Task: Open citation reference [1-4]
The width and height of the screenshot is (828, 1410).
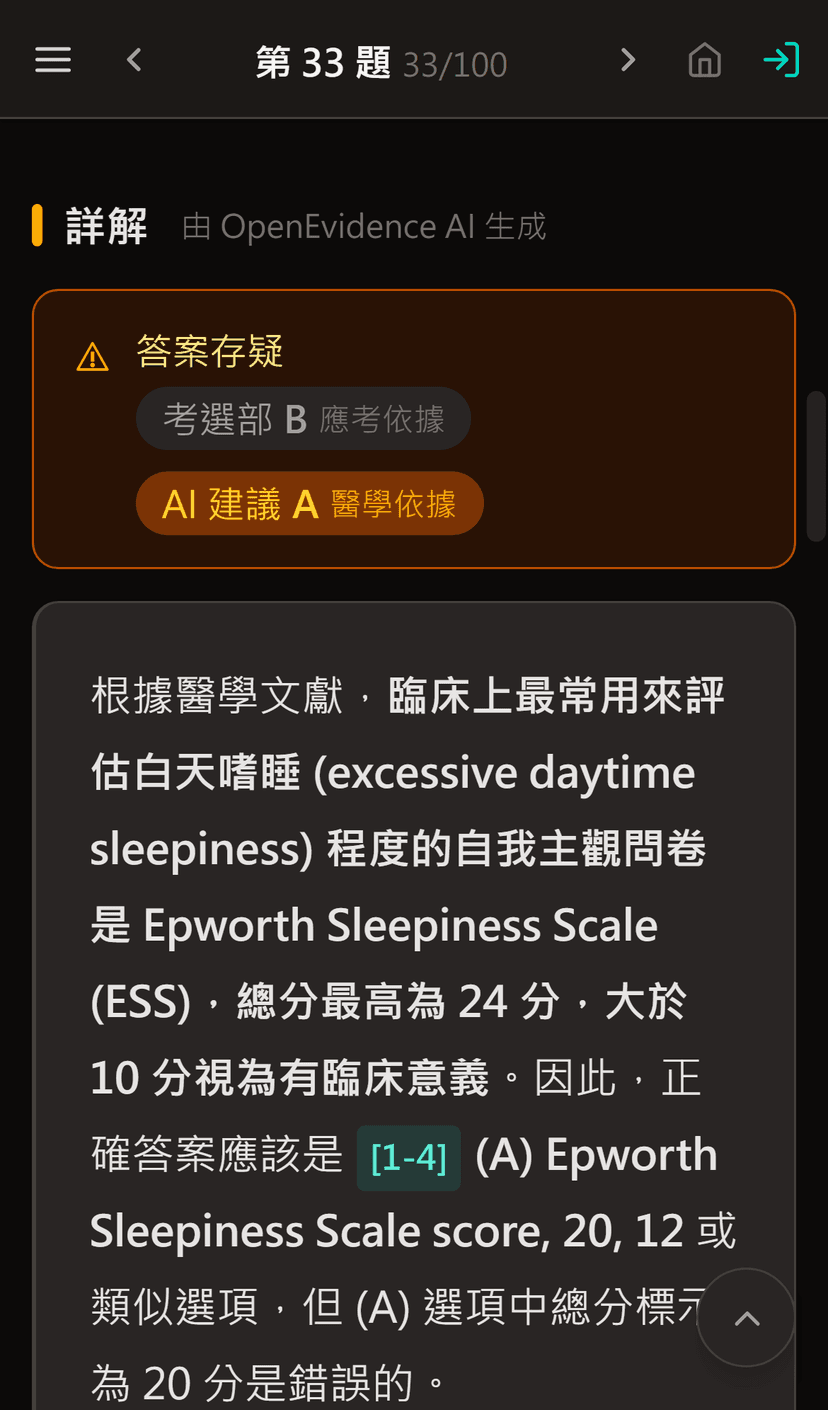Action: tap(408, 1158)
